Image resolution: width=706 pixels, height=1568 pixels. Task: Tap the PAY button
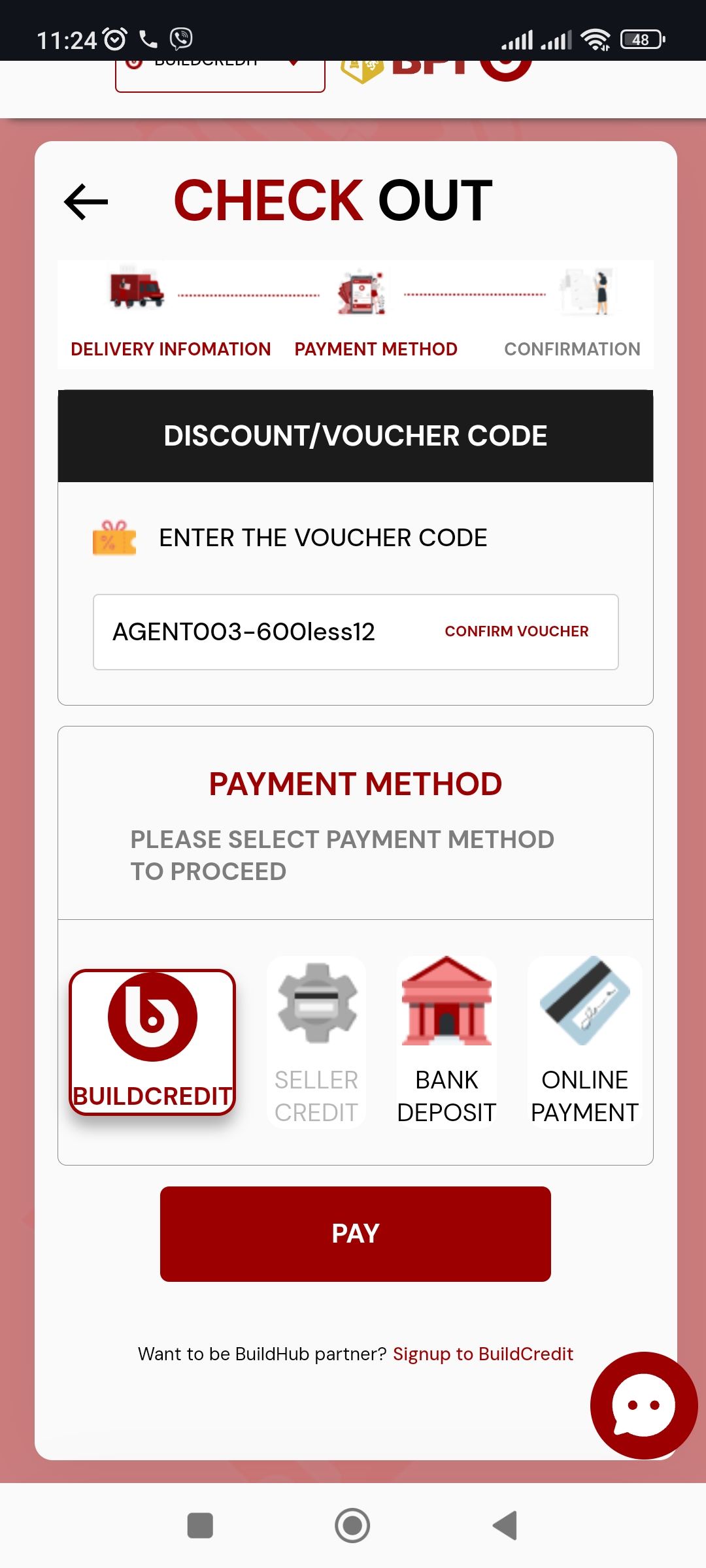[355, 1233]
